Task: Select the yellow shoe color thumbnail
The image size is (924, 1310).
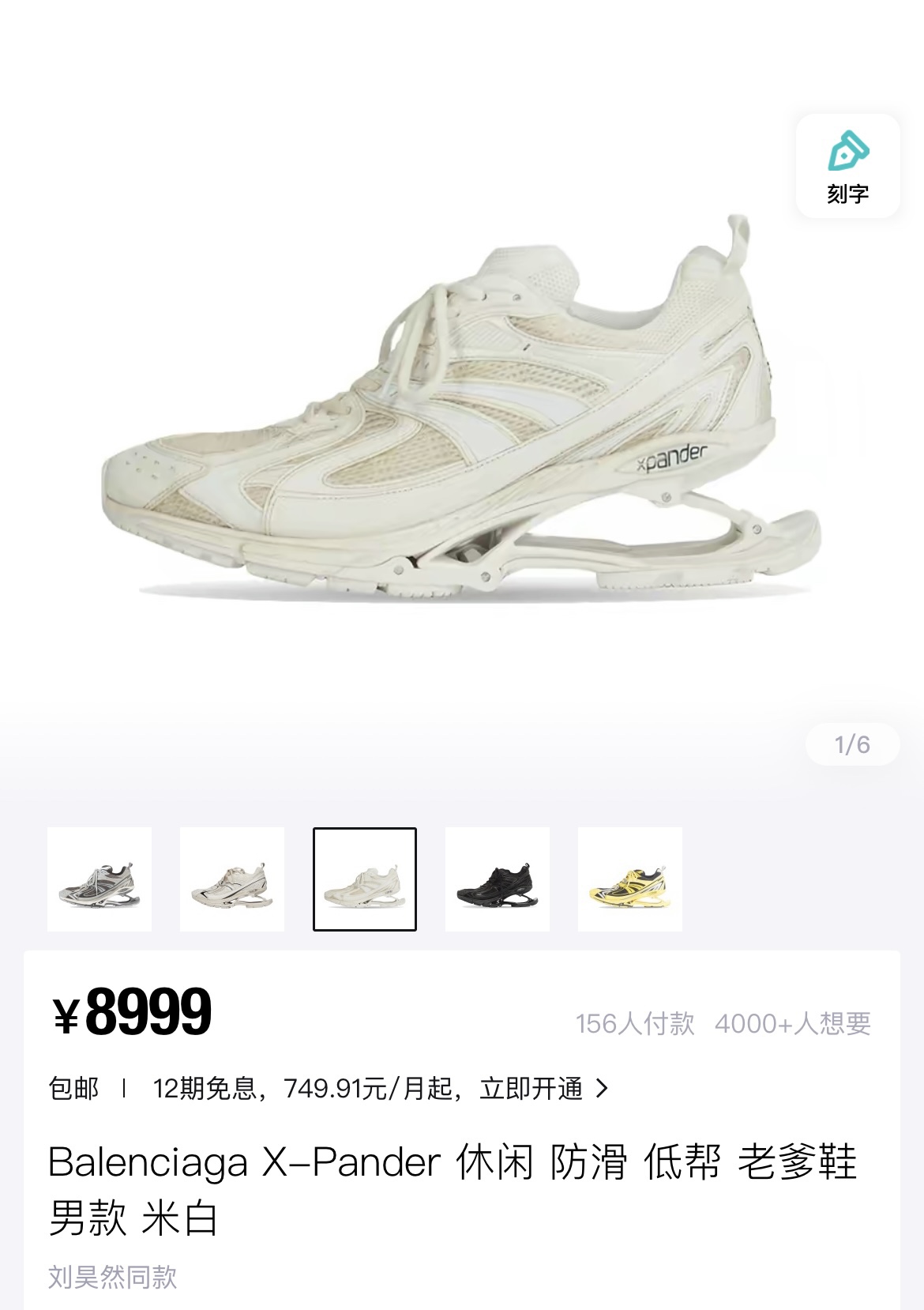Action: pyautogui.click(x=630, y=879)
